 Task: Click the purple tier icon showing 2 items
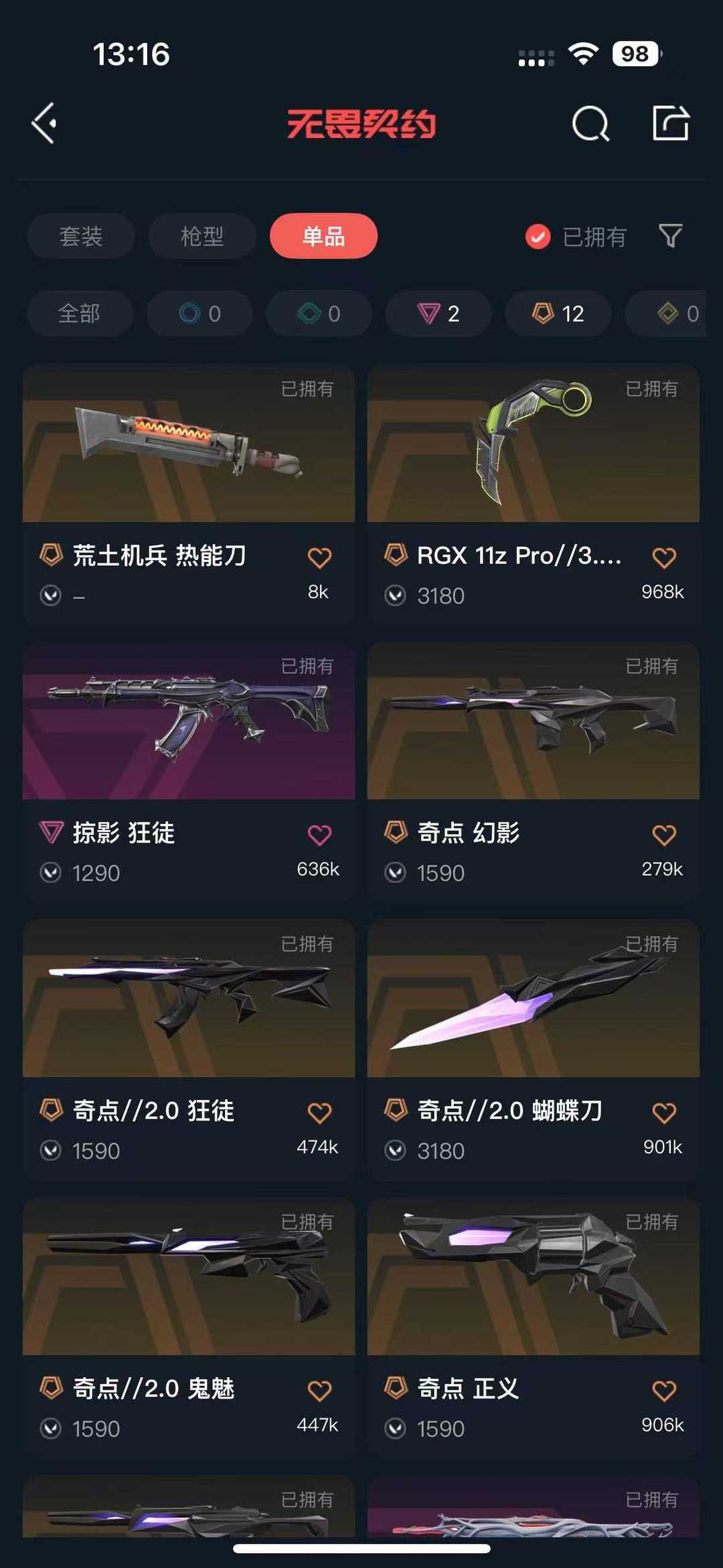438,313
